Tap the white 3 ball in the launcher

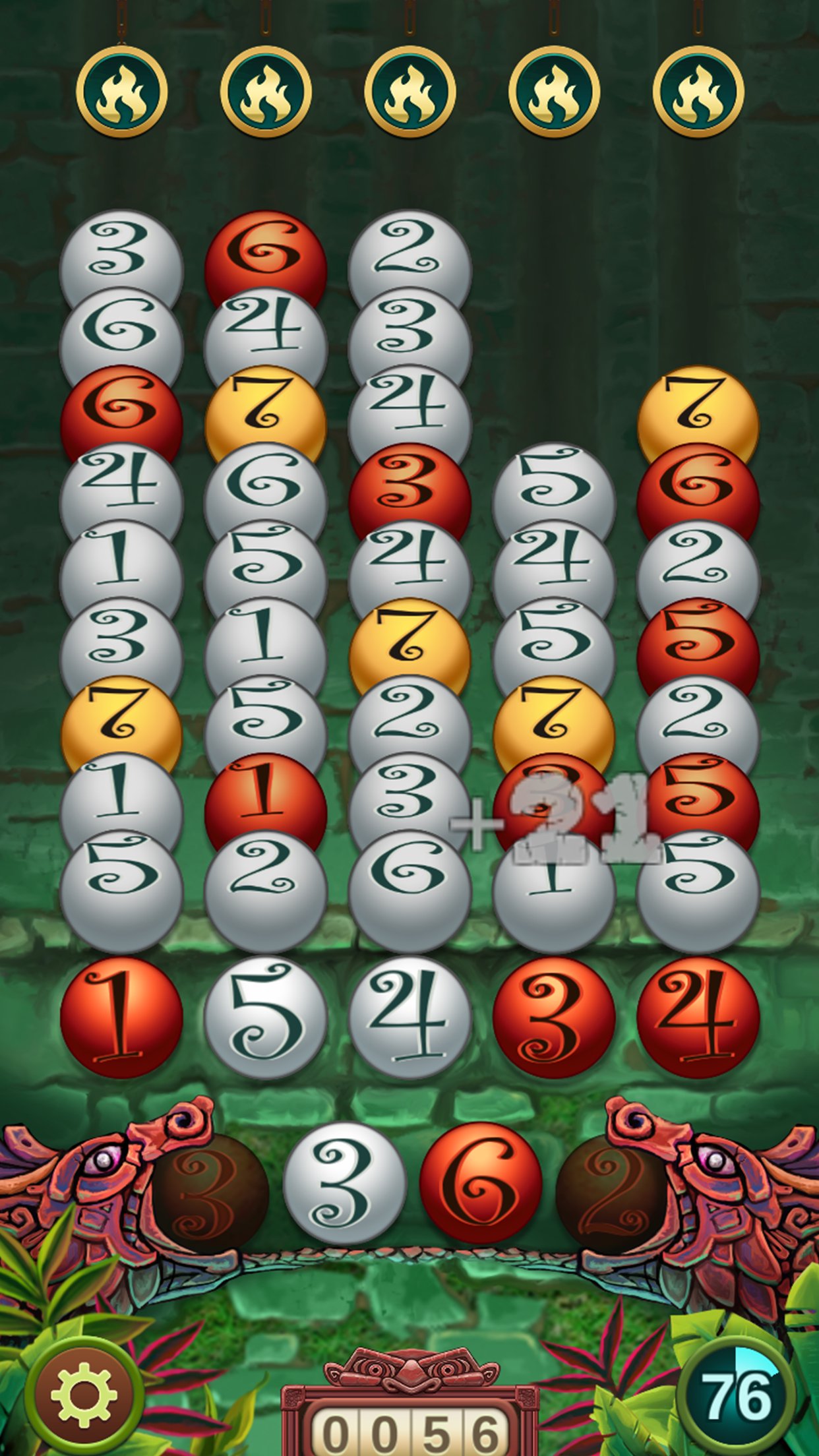pyautogui.click(x=344, y=1184)
